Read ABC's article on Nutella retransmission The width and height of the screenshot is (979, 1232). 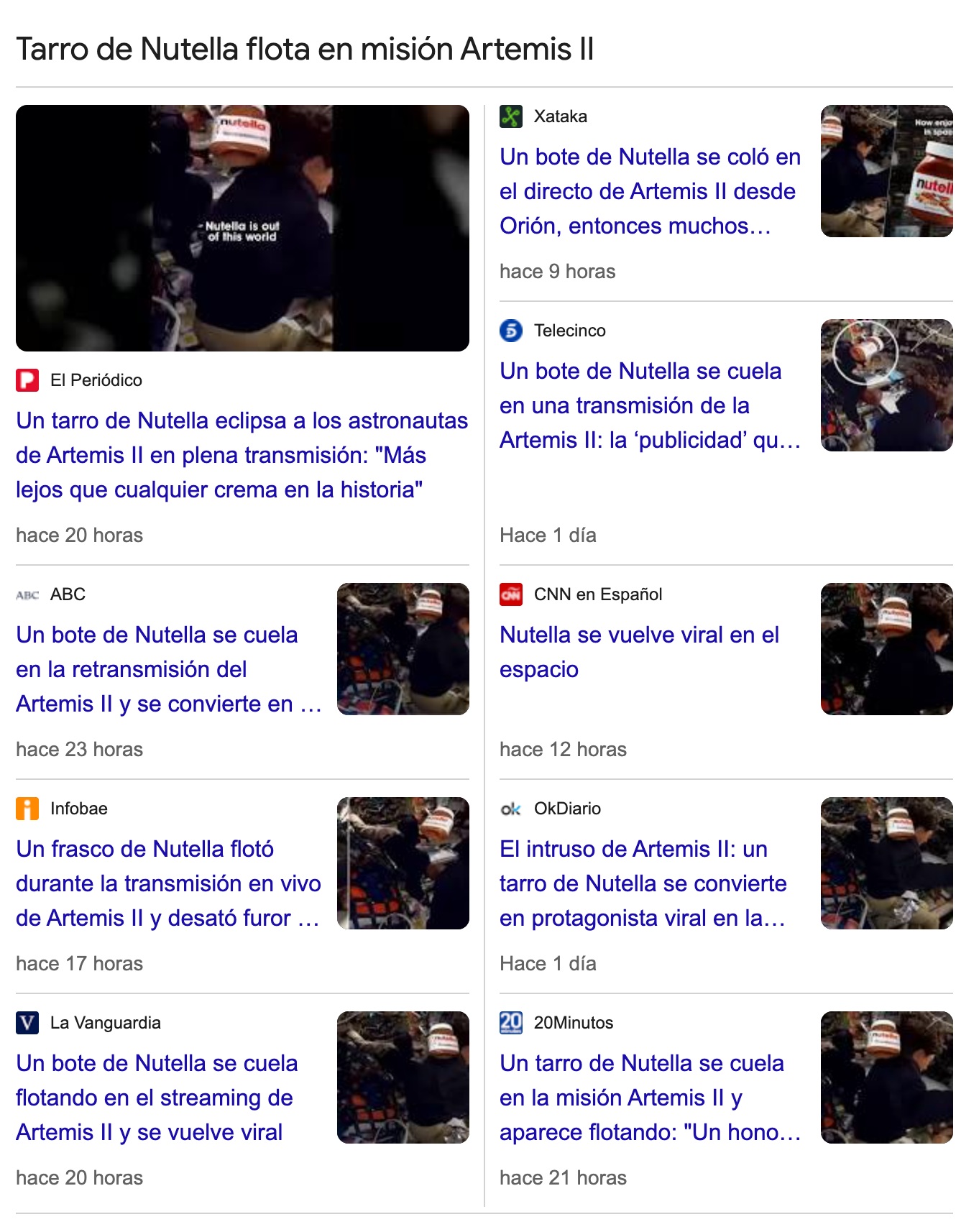coord(168,669)
